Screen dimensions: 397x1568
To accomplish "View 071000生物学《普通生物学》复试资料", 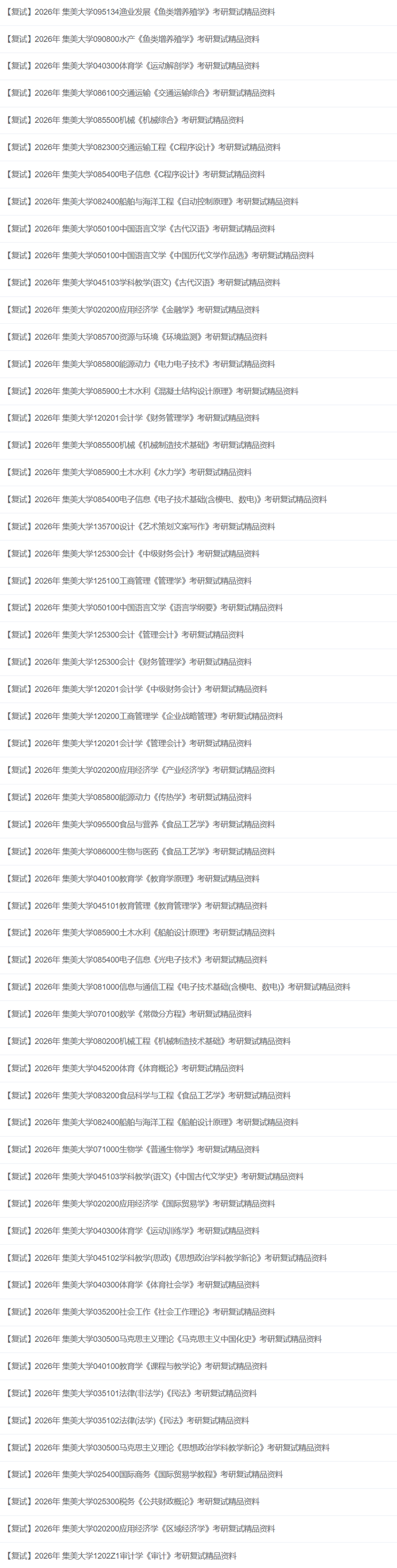I will click(x=132, y=1149).
